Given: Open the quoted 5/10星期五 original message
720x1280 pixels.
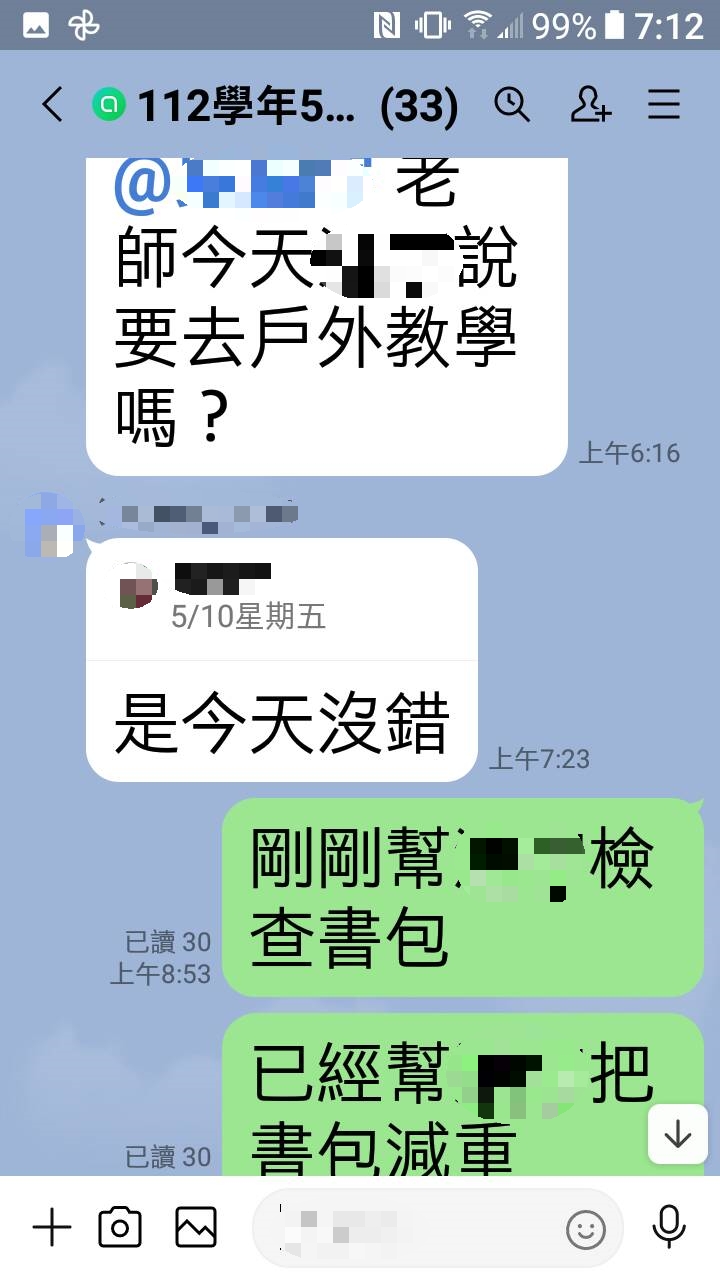Looking at the screenshot, I should tap(280, 600).
